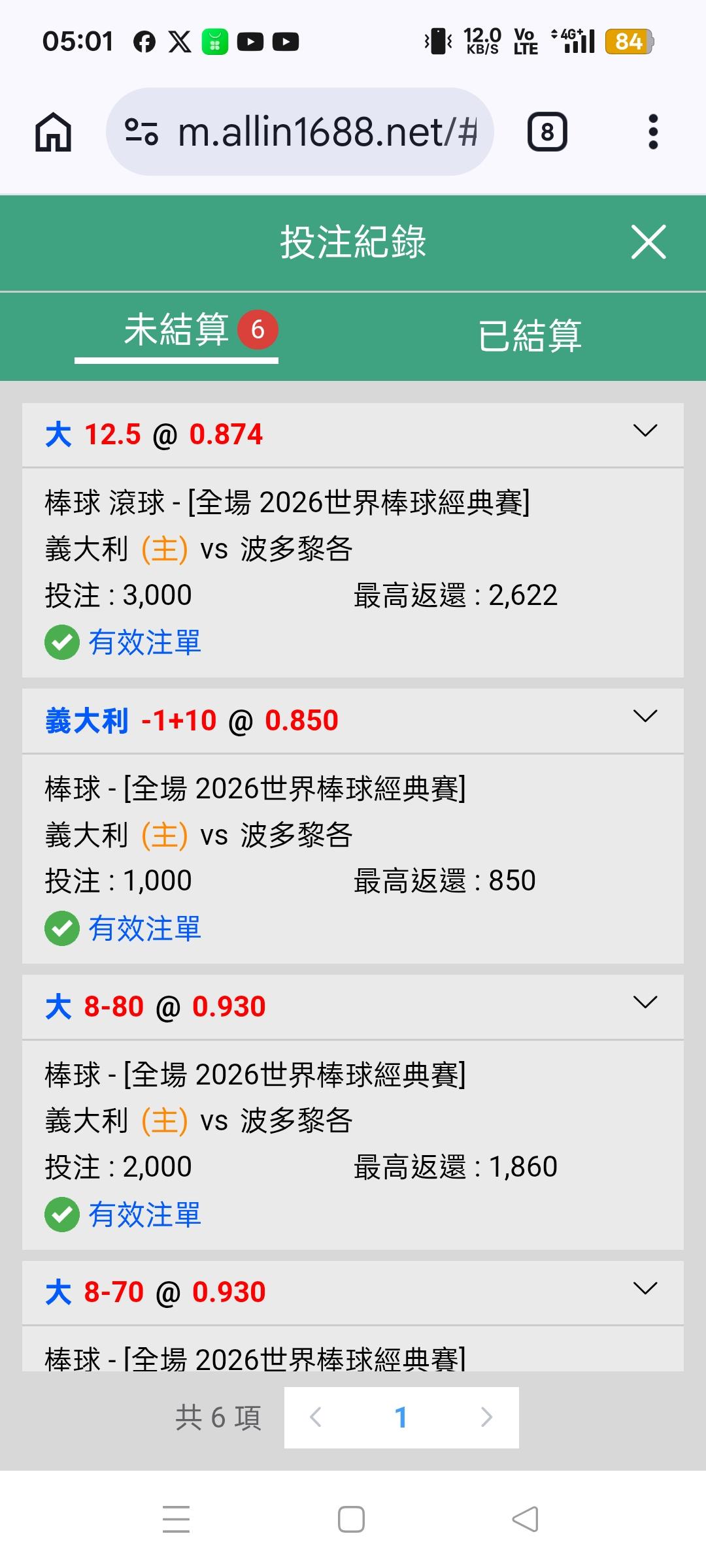Go back using system navigation

click(525, 1519)
